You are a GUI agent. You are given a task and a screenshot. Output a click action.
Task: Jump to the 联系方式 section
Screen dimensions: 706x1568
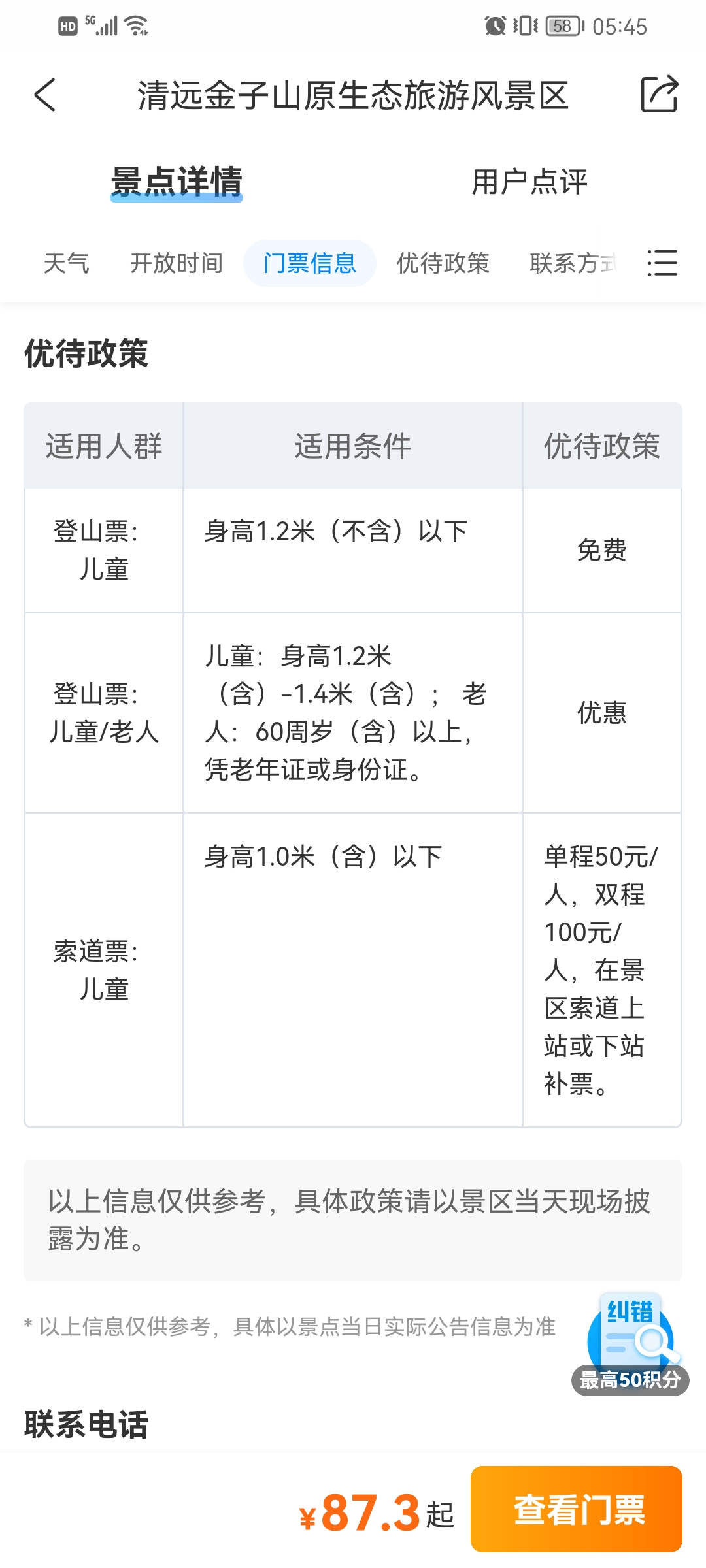573,263
